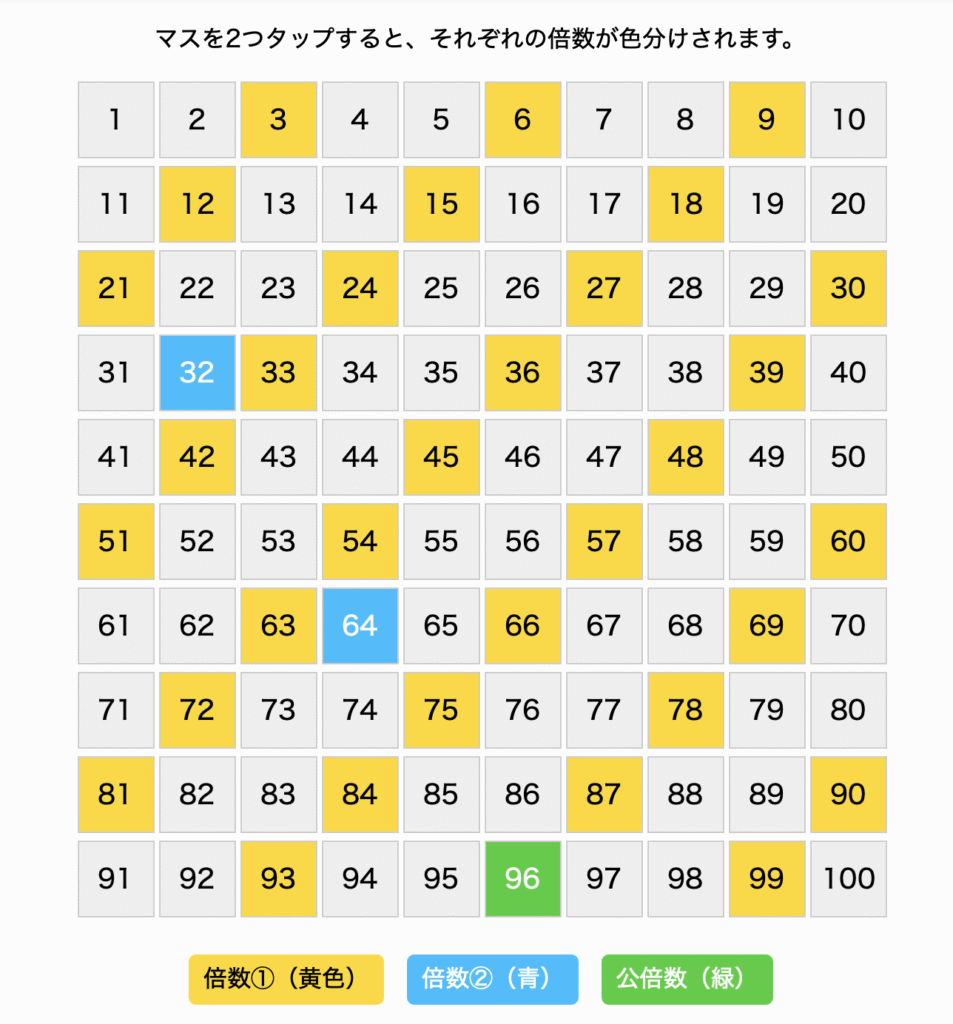This screenshot has height=1024, width=953.
Task: Tap the number 91 square
Action: point(116,879)
